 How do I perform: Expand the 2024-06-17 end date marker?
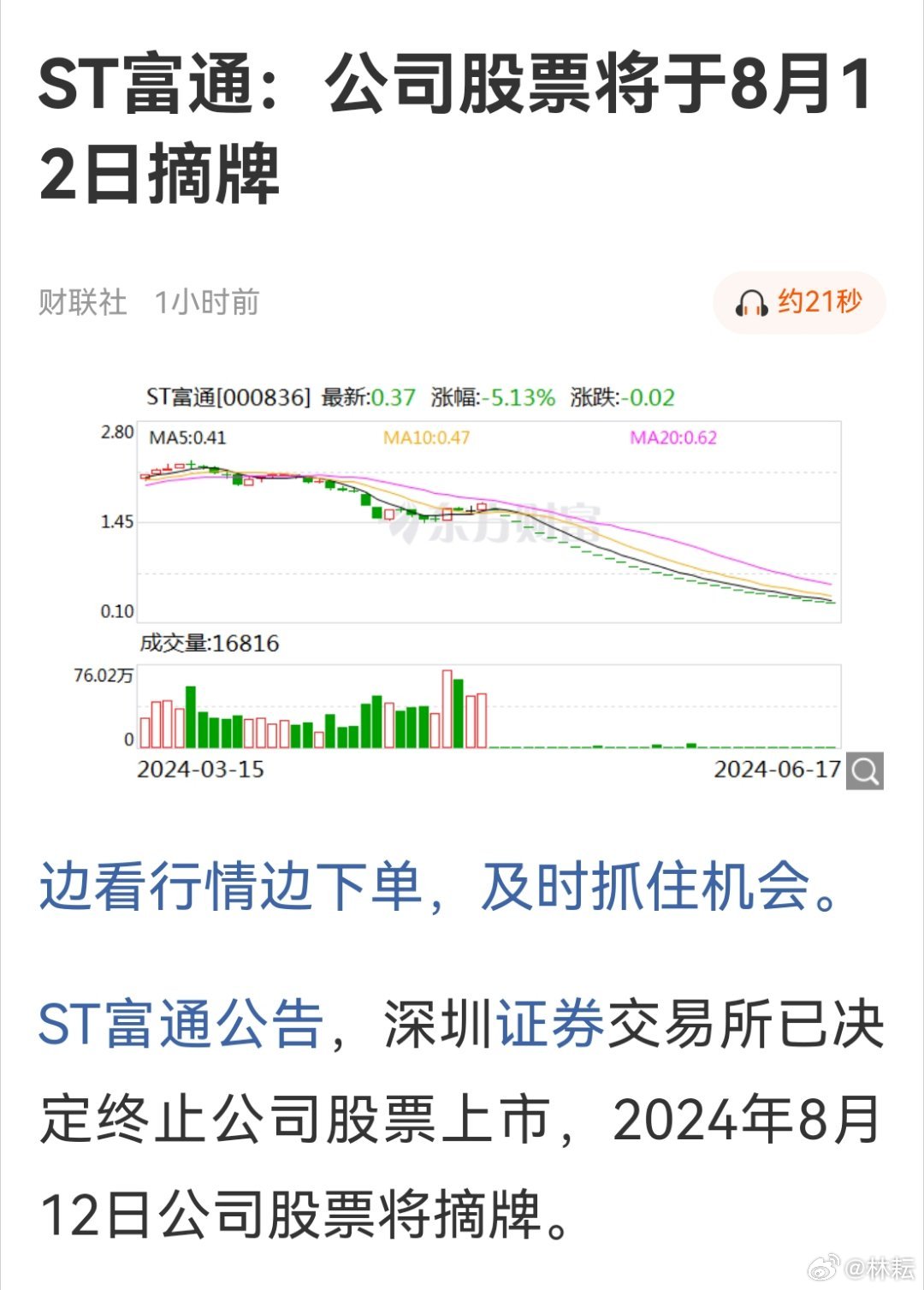coord(778,769)
